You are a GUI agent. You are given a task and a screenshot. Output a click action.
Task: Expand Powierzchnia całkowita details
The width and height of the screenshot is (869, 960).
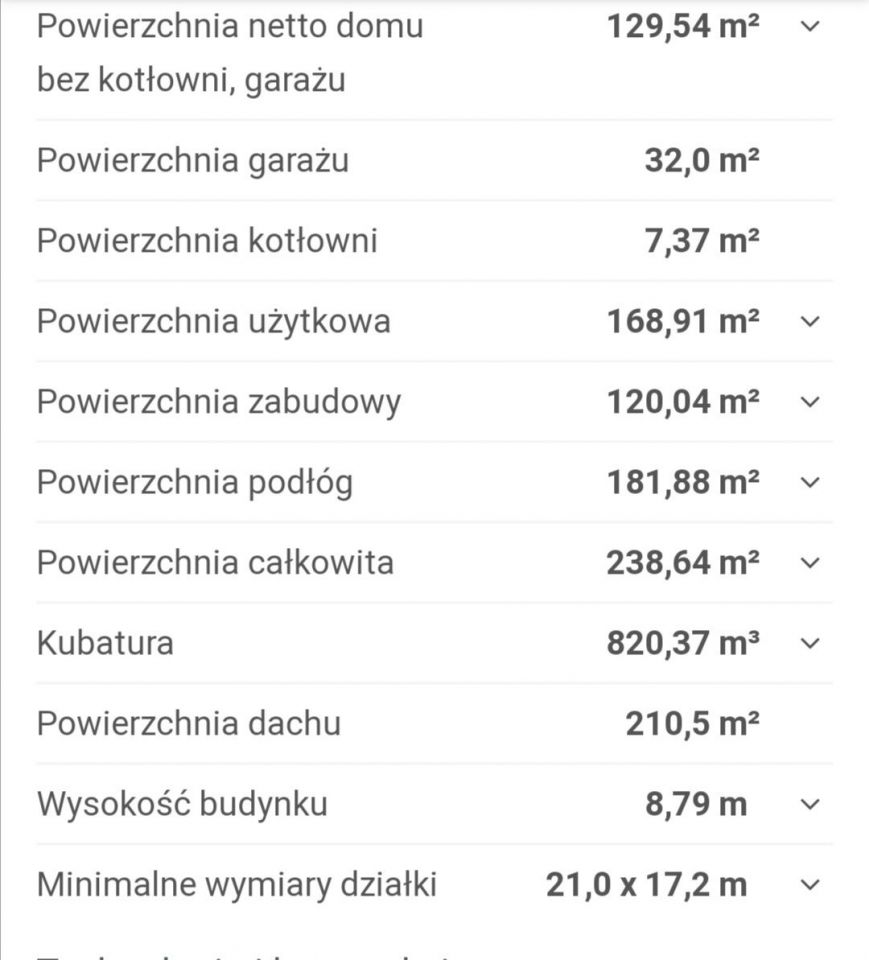coord(808,563)
